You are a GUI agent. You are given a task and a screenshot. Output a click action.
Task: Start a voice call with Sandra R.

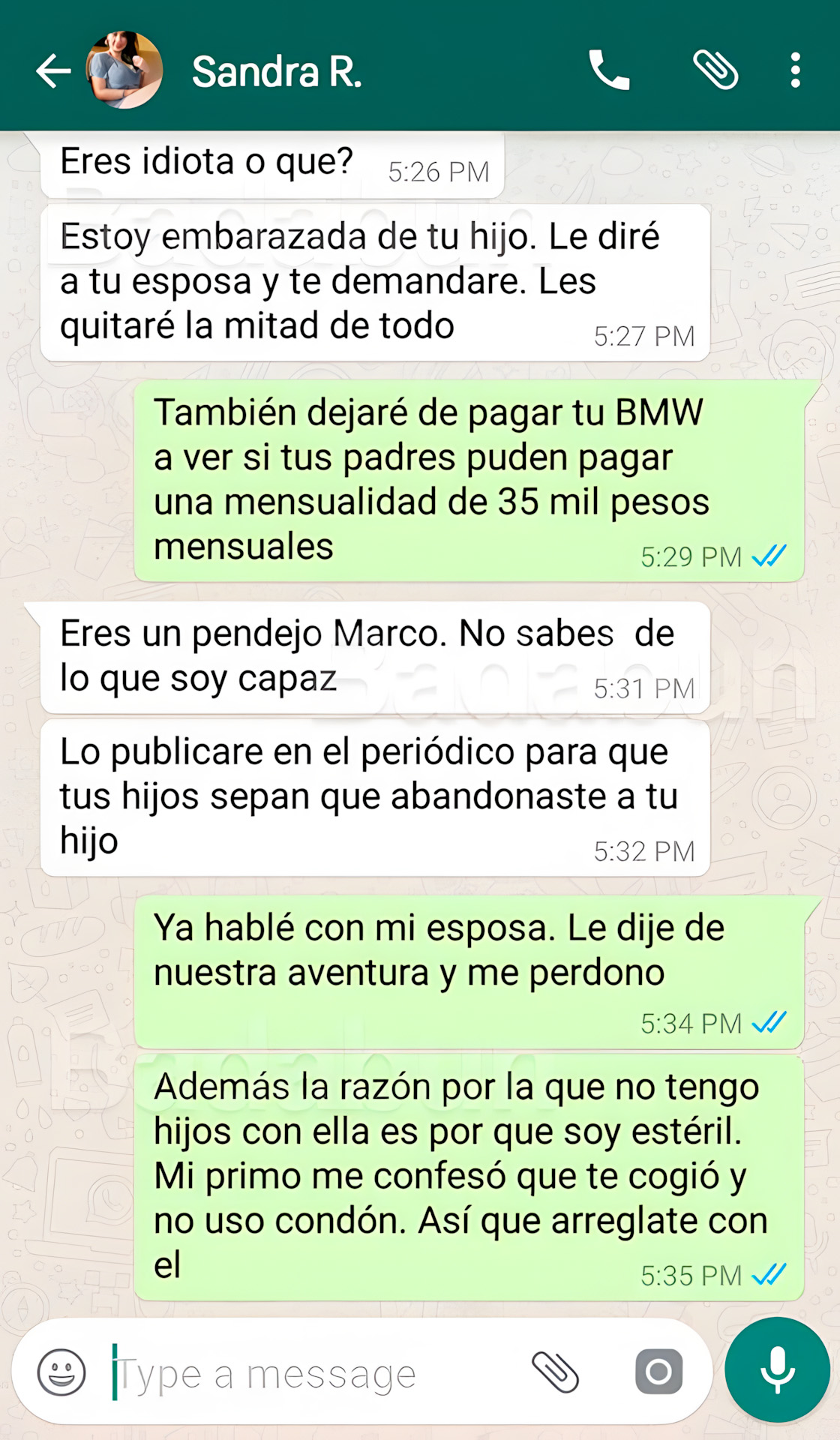pos(608,70)
